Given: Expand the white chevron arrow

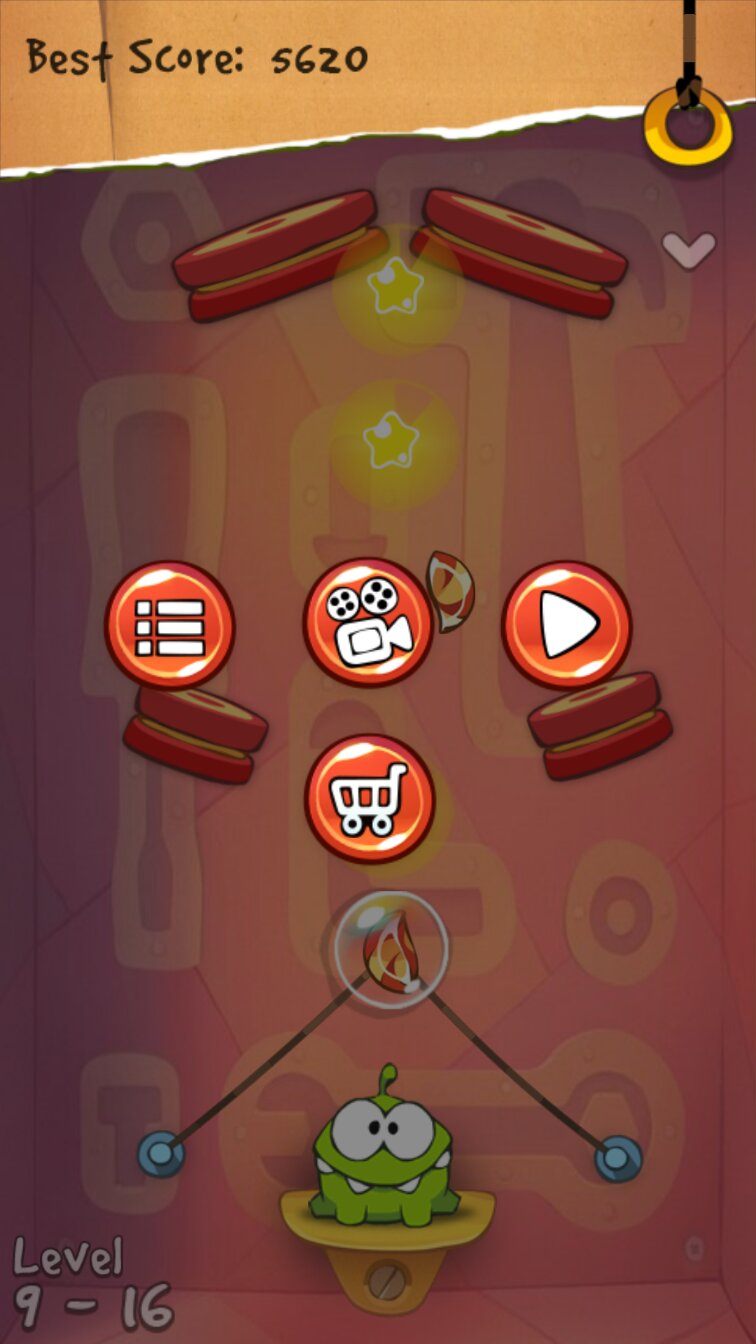Looking at the screenshot, I should 689,249.
